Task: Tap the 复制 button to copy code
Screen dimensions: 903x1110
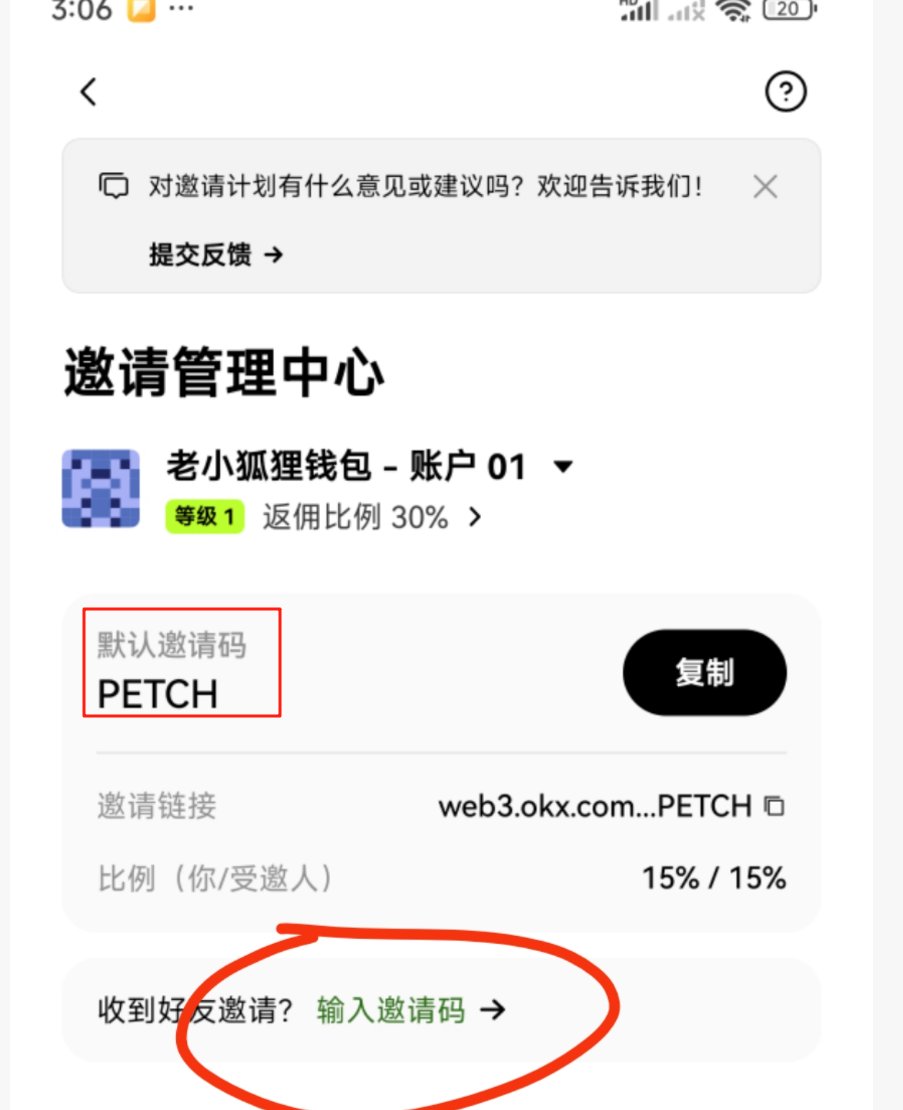Action: point(704,673)
